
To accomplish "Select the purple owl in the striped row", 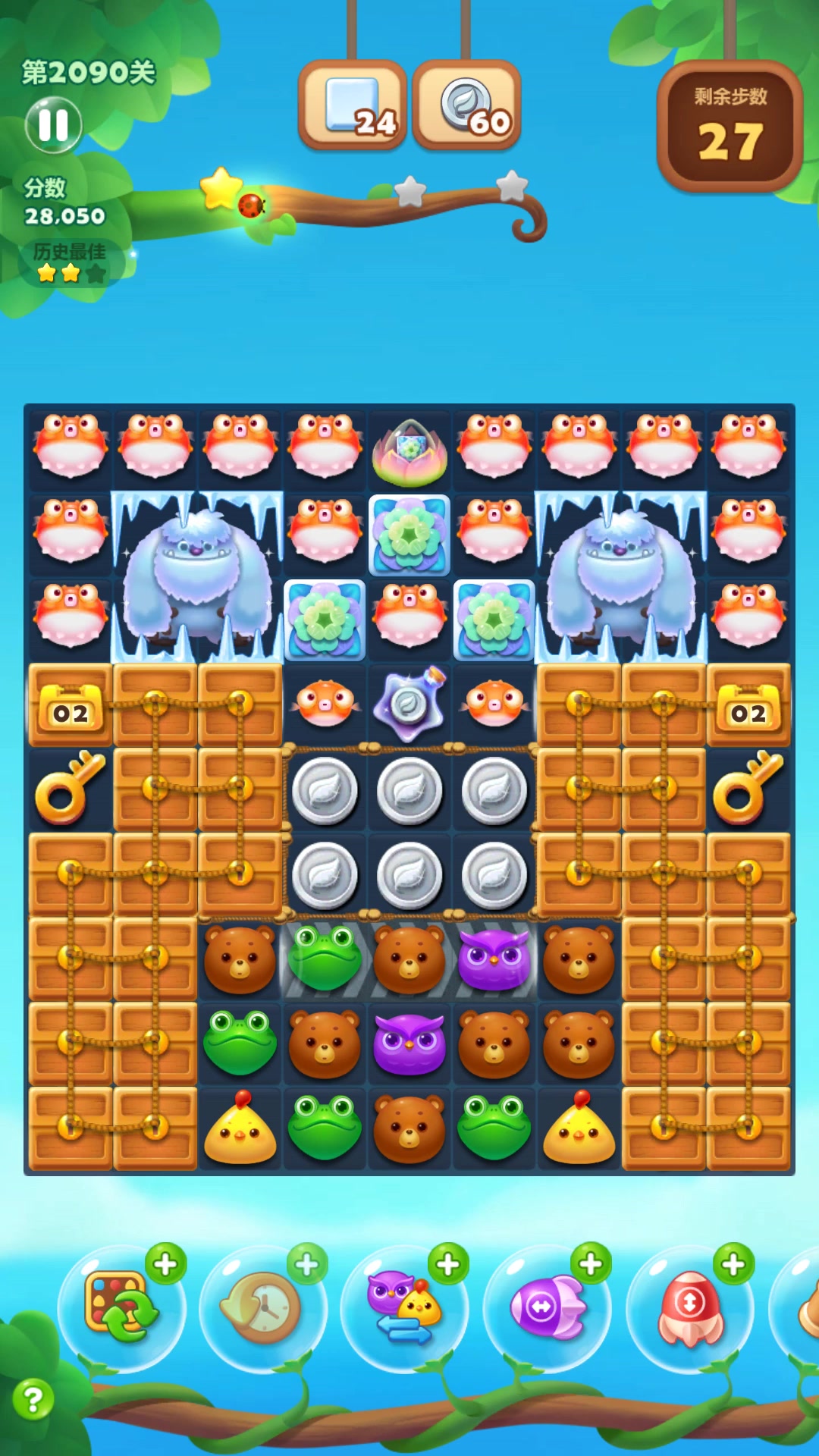I will click(494, 959).
